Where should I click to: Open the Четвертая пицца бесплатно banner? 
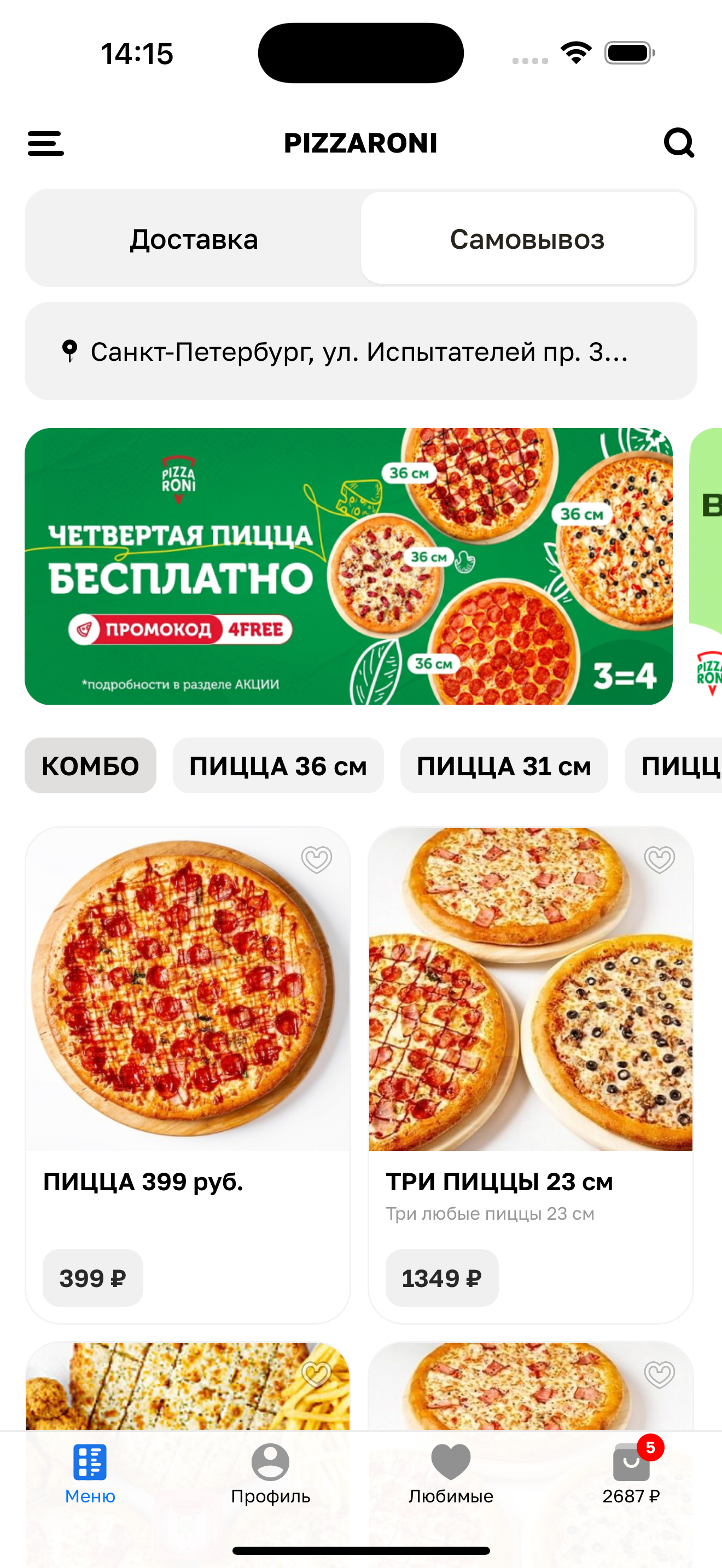[x=348, y=566]
